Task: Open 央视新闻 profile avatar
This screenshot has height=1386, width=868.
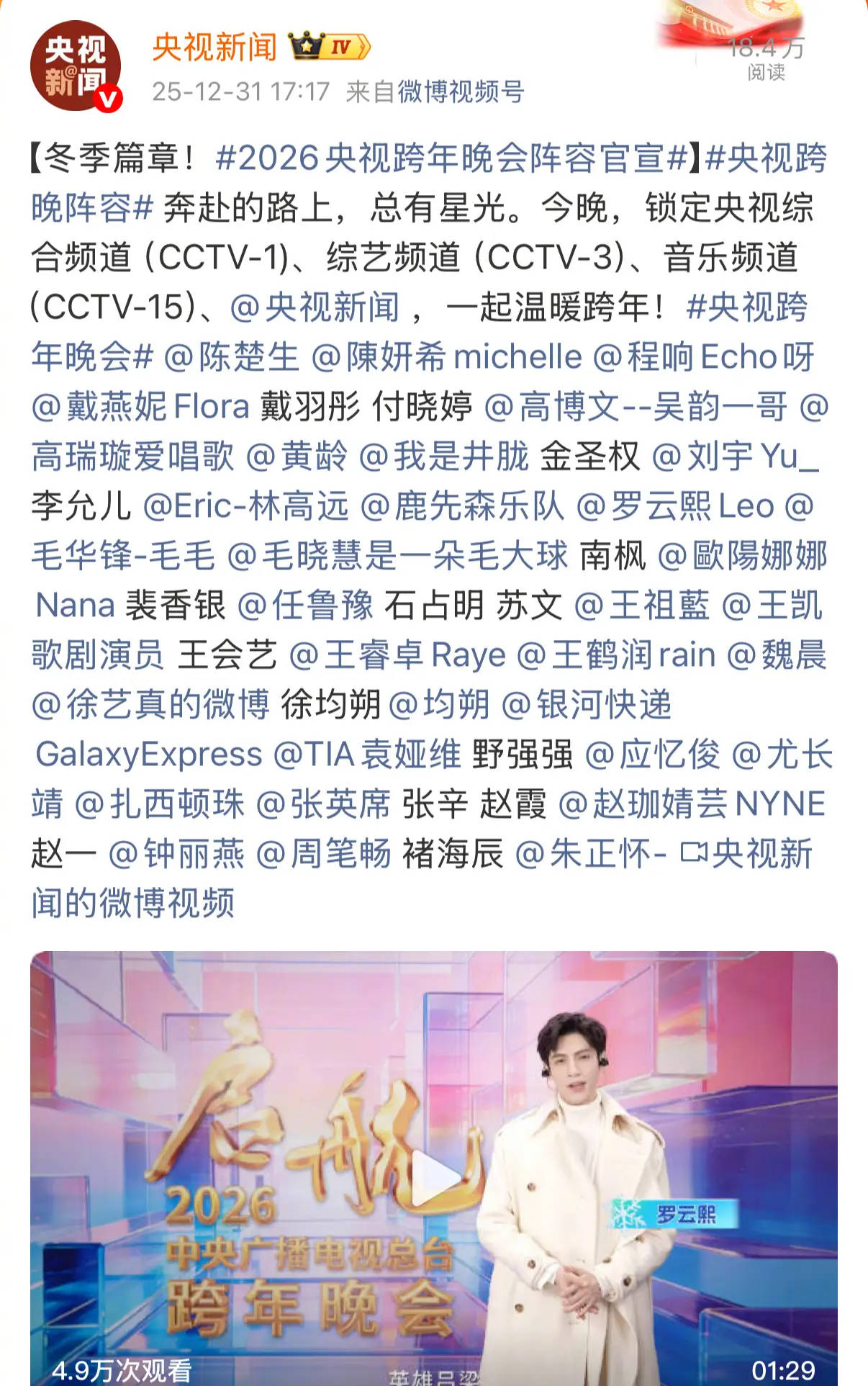Action: (x=75, y=66)
